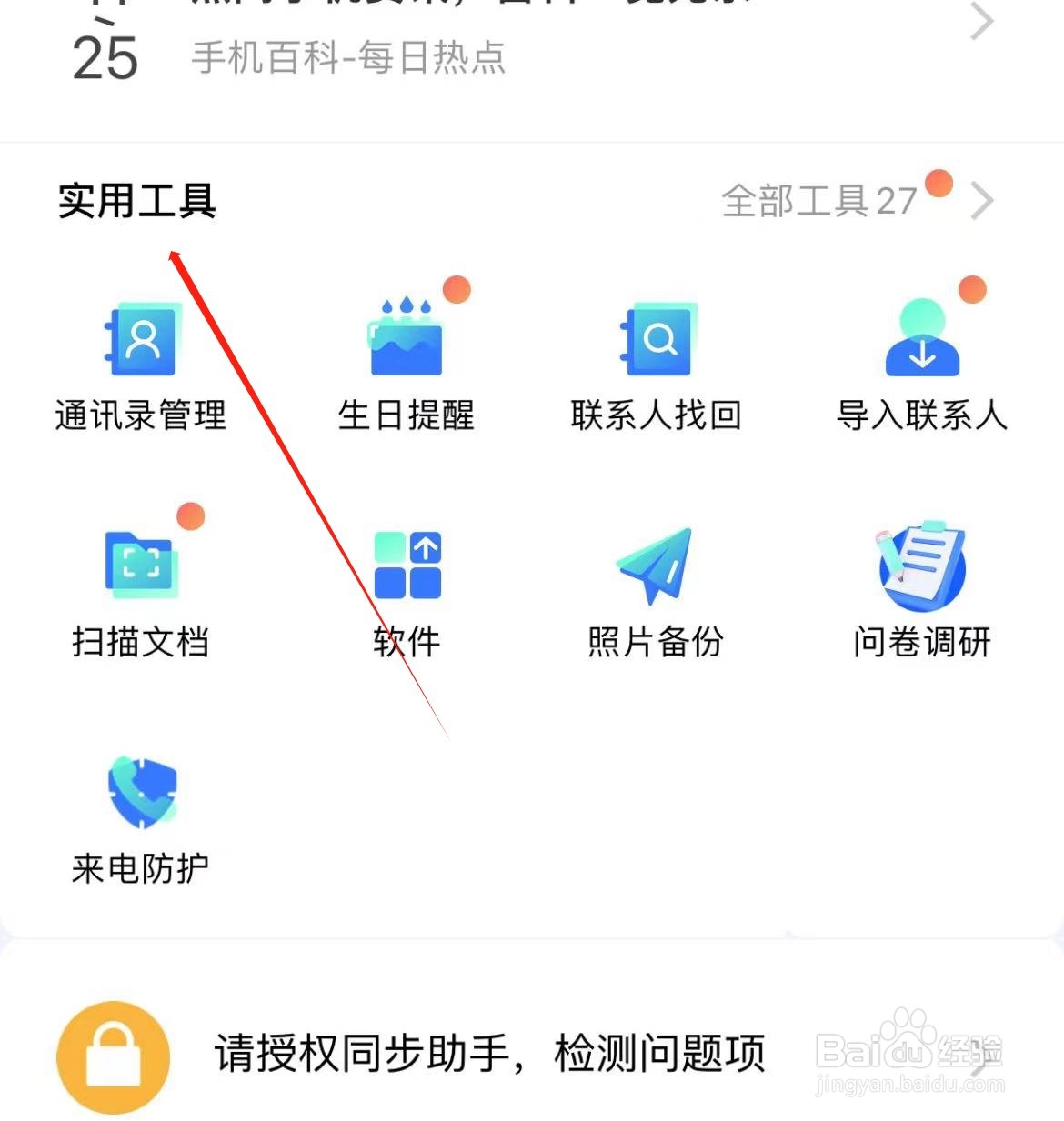Tap the date 25 calendar entry
The height and width of the screenshot is (1121, 1064).
103,56
